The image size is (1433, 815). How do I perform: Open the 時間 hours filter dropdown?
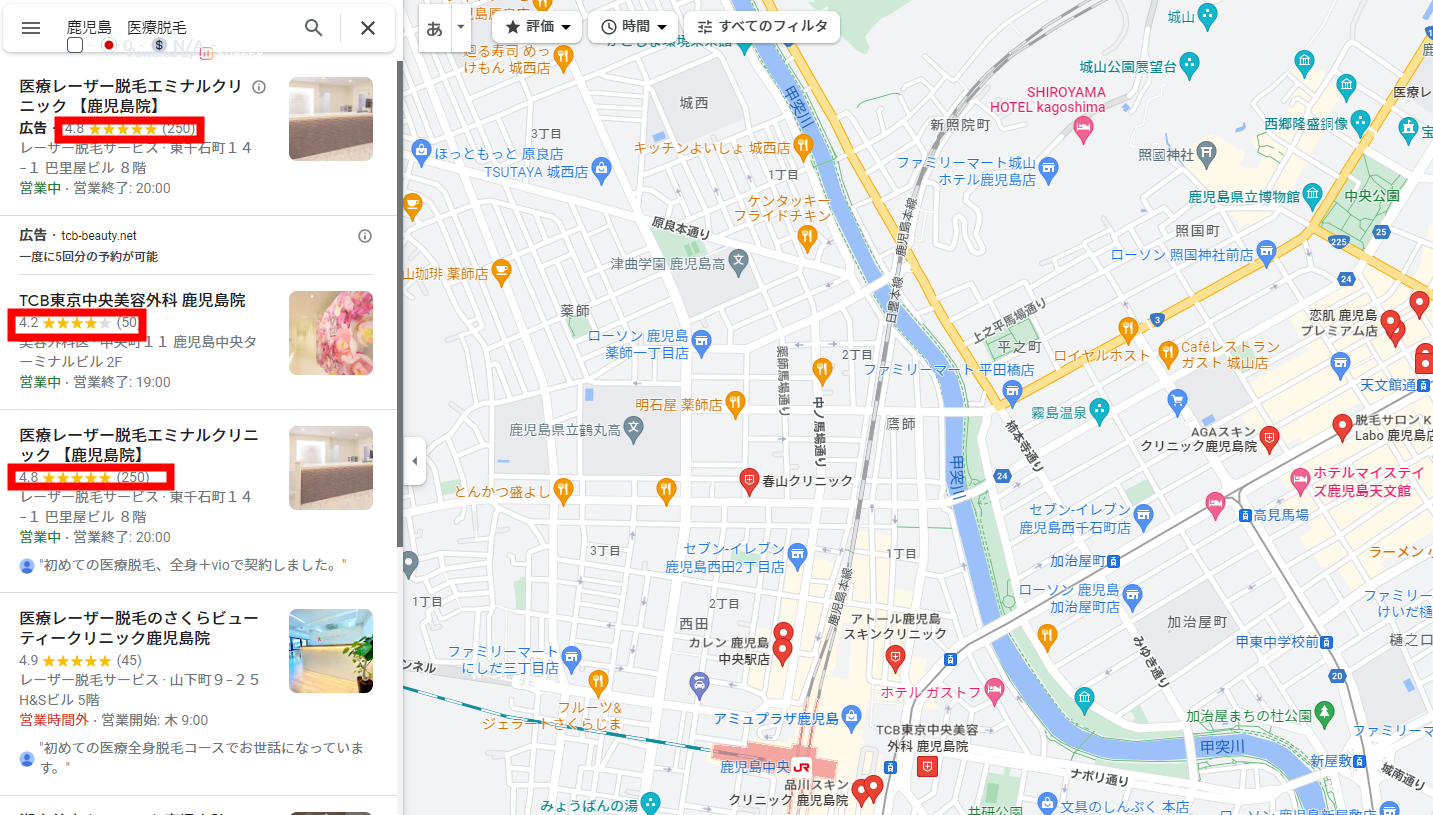coord(633,27)
